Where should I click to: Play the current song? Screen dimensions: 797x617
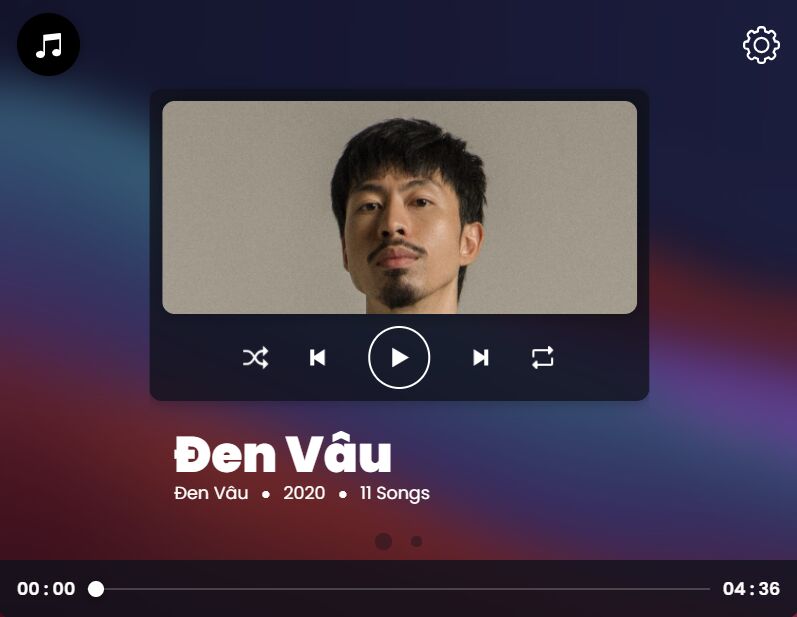pyautogui.click(x=399, y=358)
